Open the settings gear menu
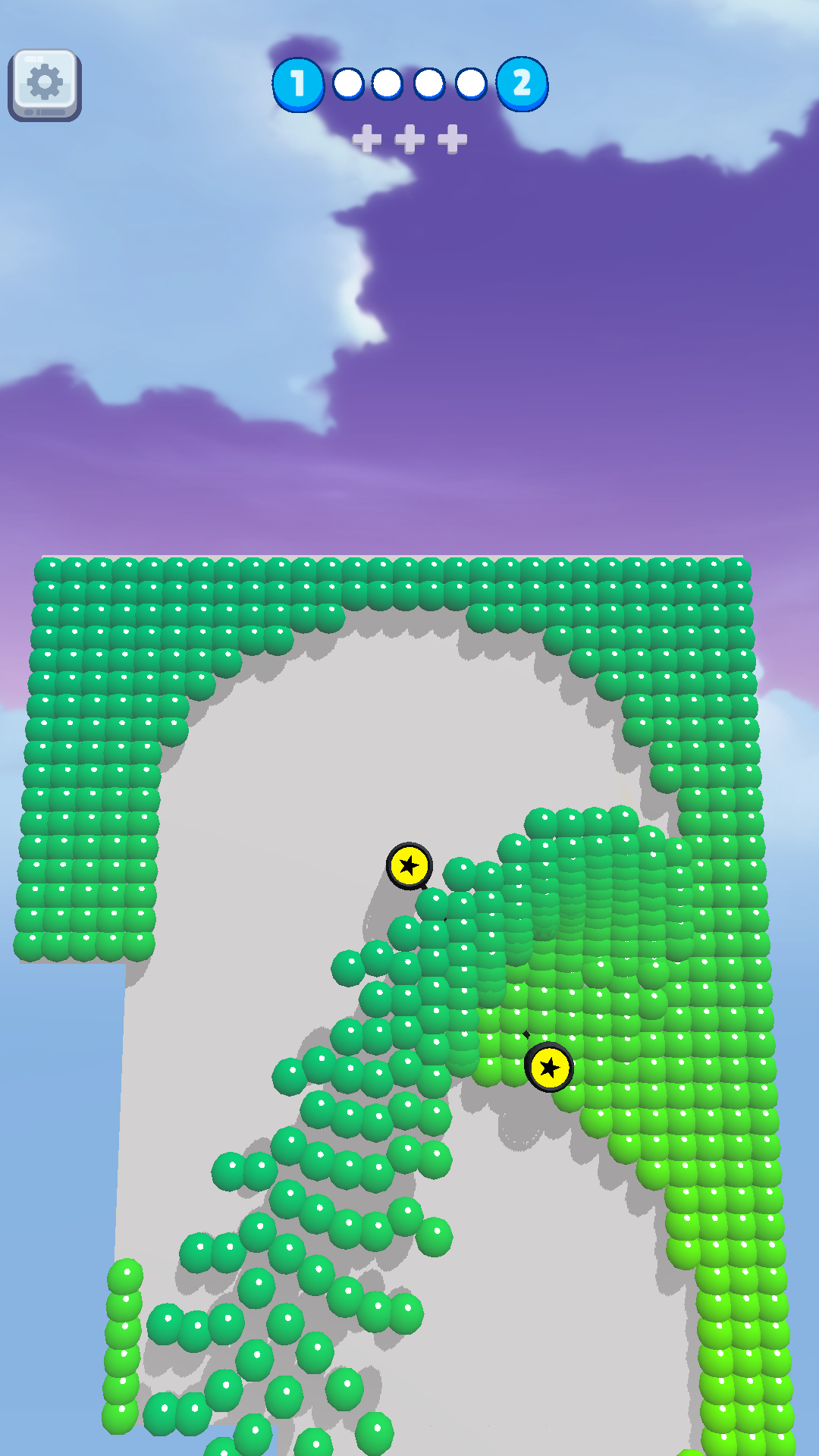Viewport: 819px width, 1456px height. 45,84
